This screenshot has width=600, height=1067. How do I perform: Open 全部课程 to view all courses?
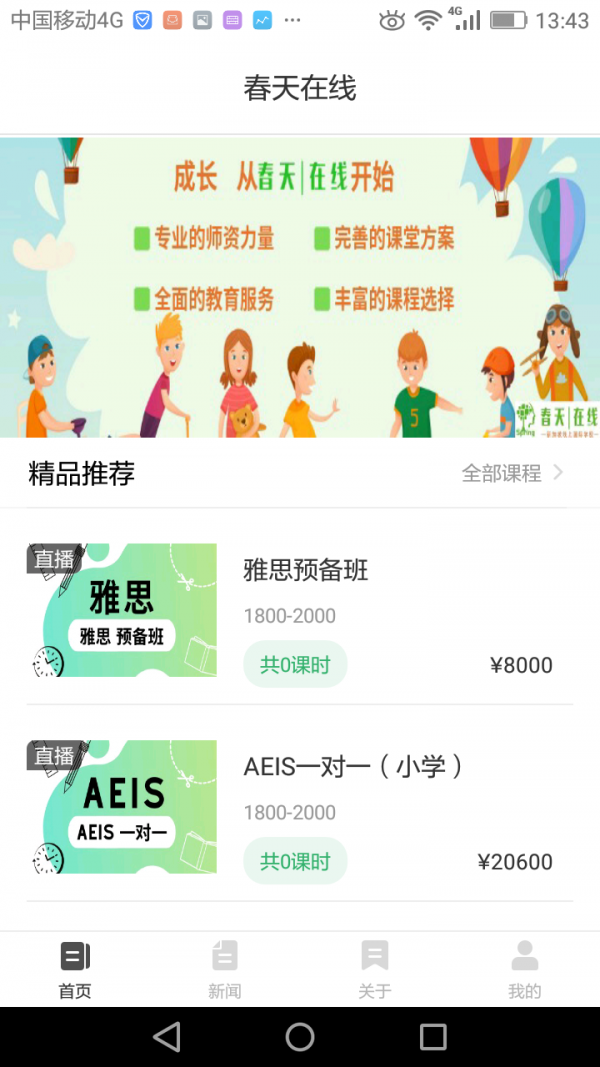tap(512, 473)
